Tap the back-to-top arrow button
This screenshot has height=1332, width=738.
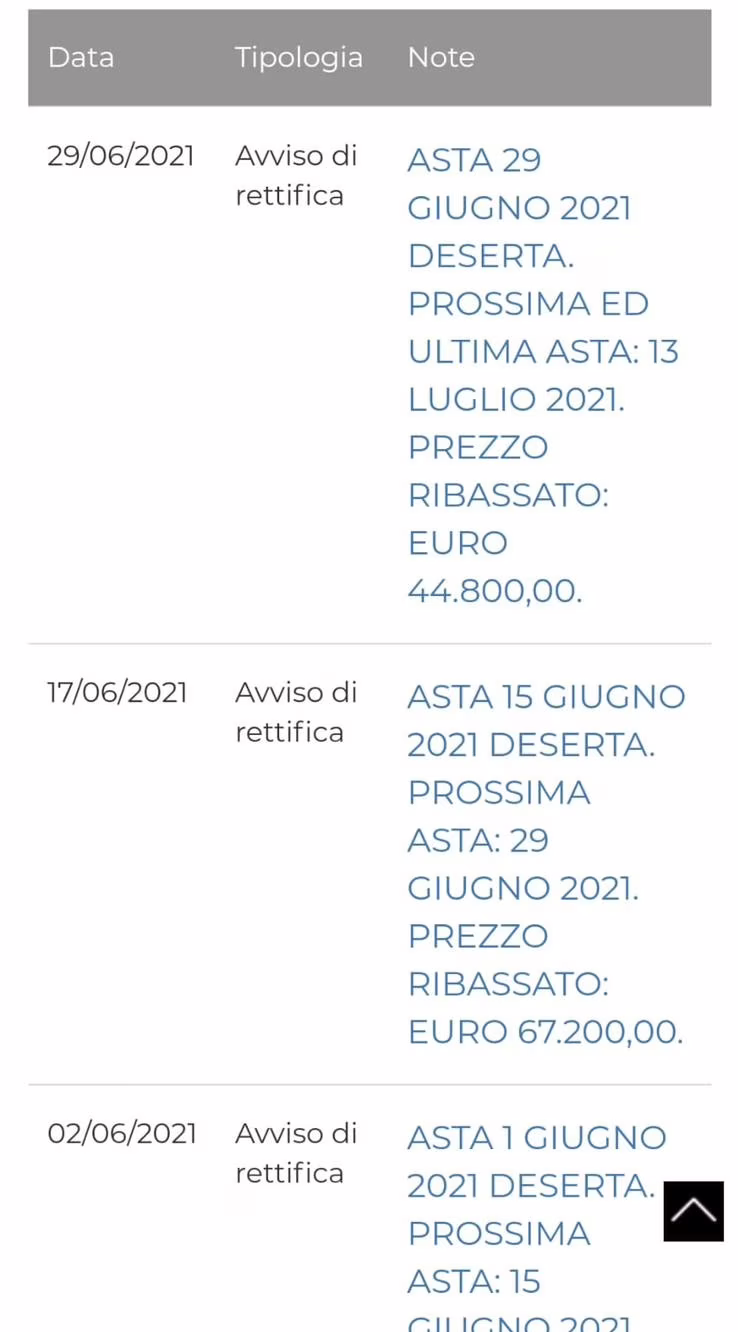(693, 1211)
